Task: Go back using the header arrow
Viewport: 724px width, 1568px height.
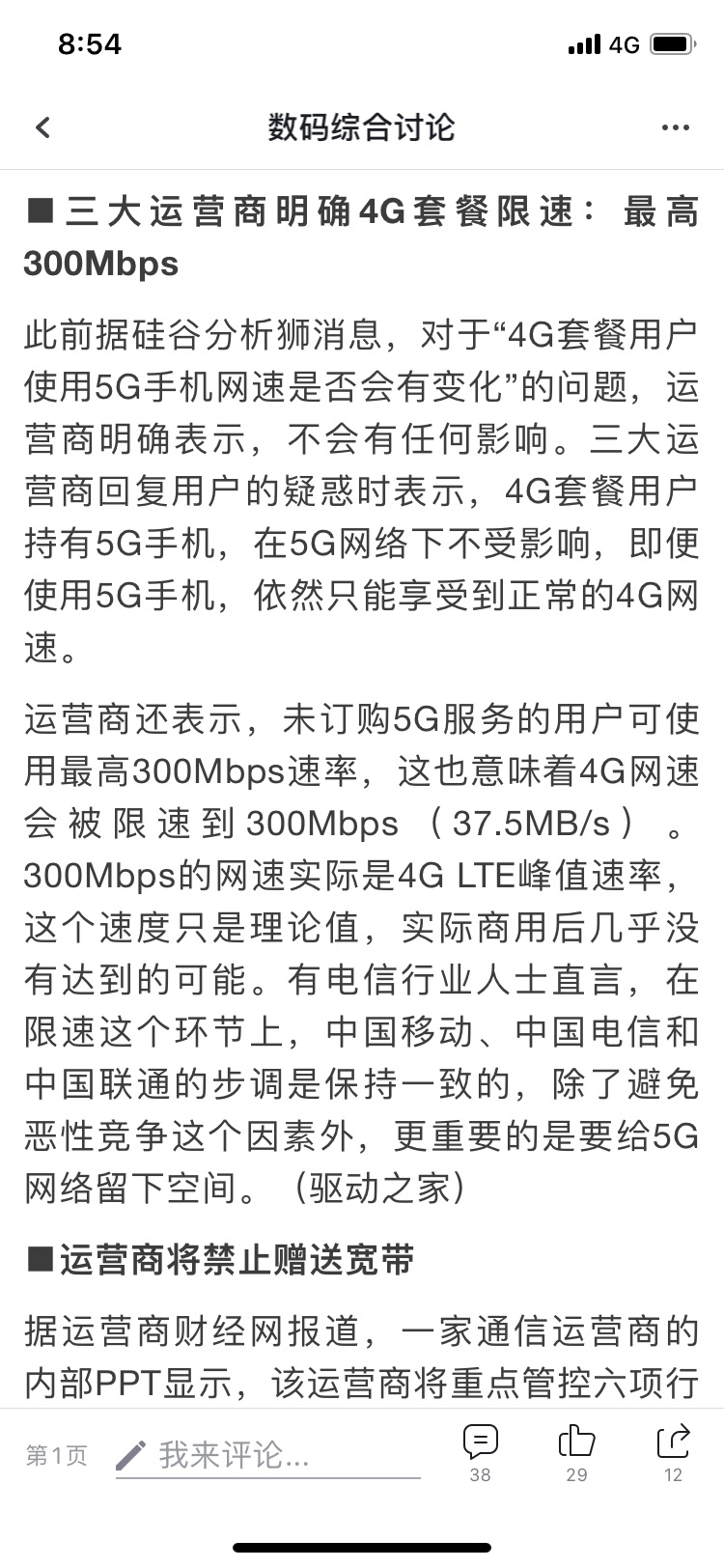Action: tap(42, 127)
